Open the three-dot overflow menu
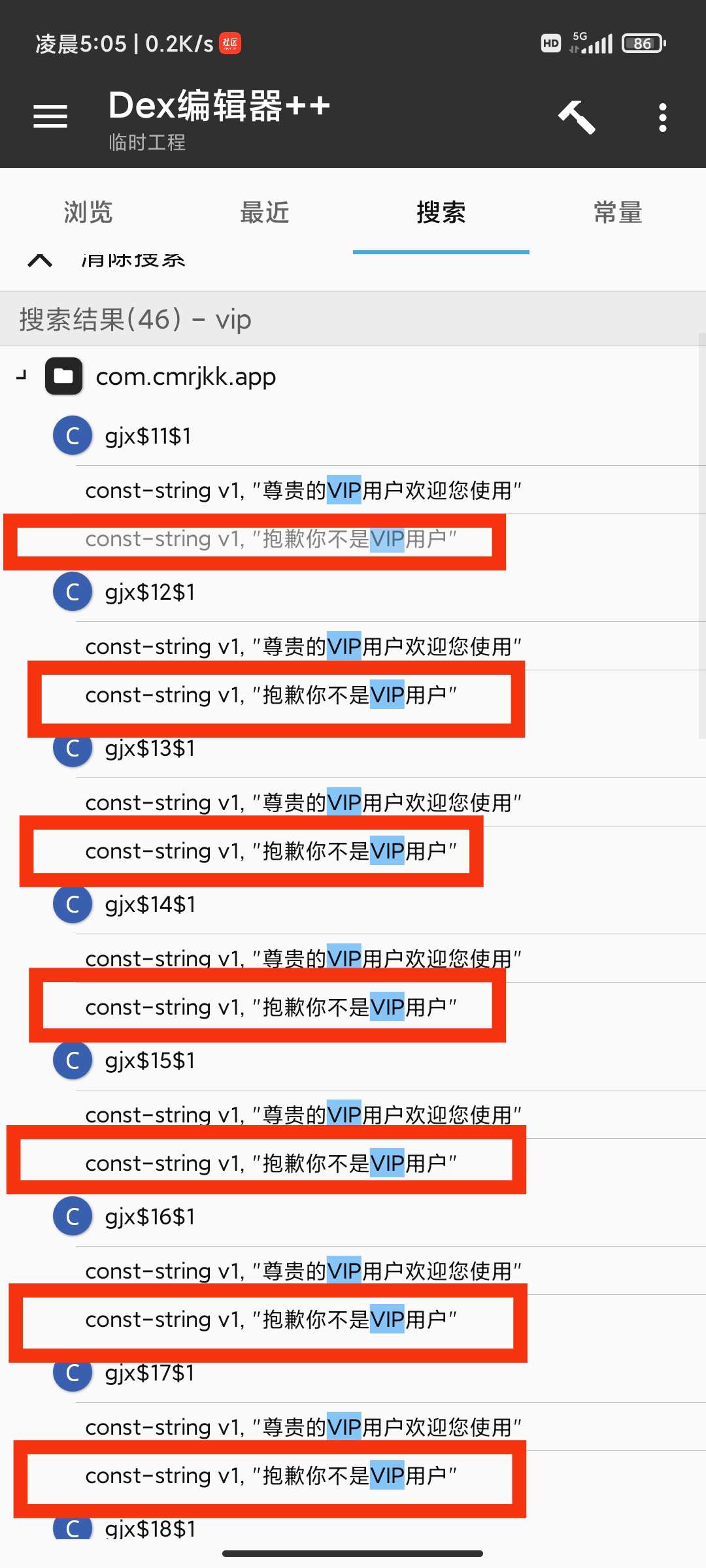Image resolution: width=706 pixels, height=1568 pixels. pos(662,118)
